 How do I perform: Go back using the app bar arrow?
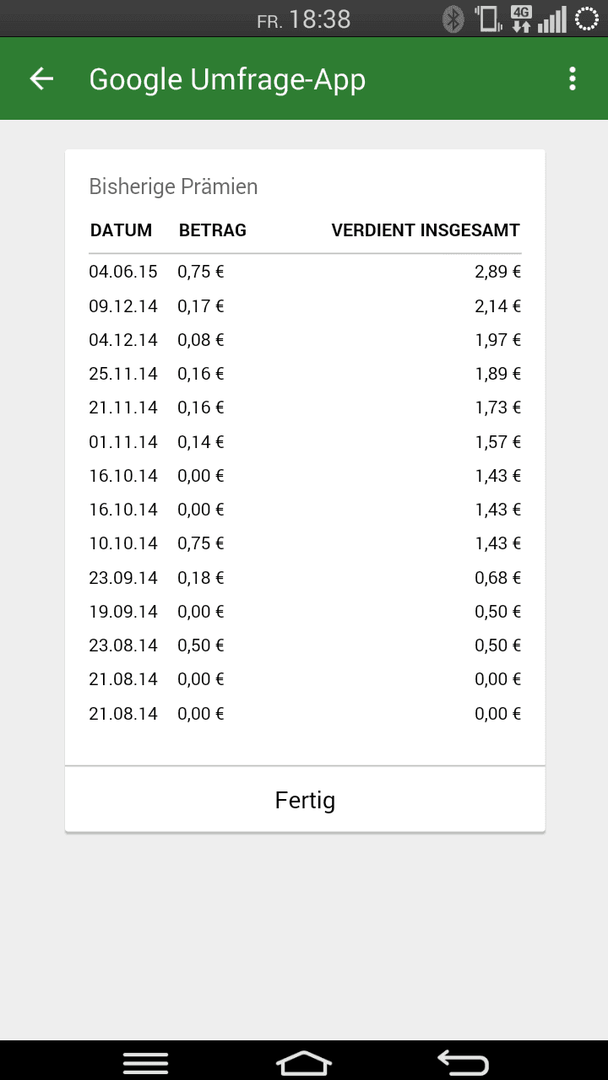pos(41,79)
